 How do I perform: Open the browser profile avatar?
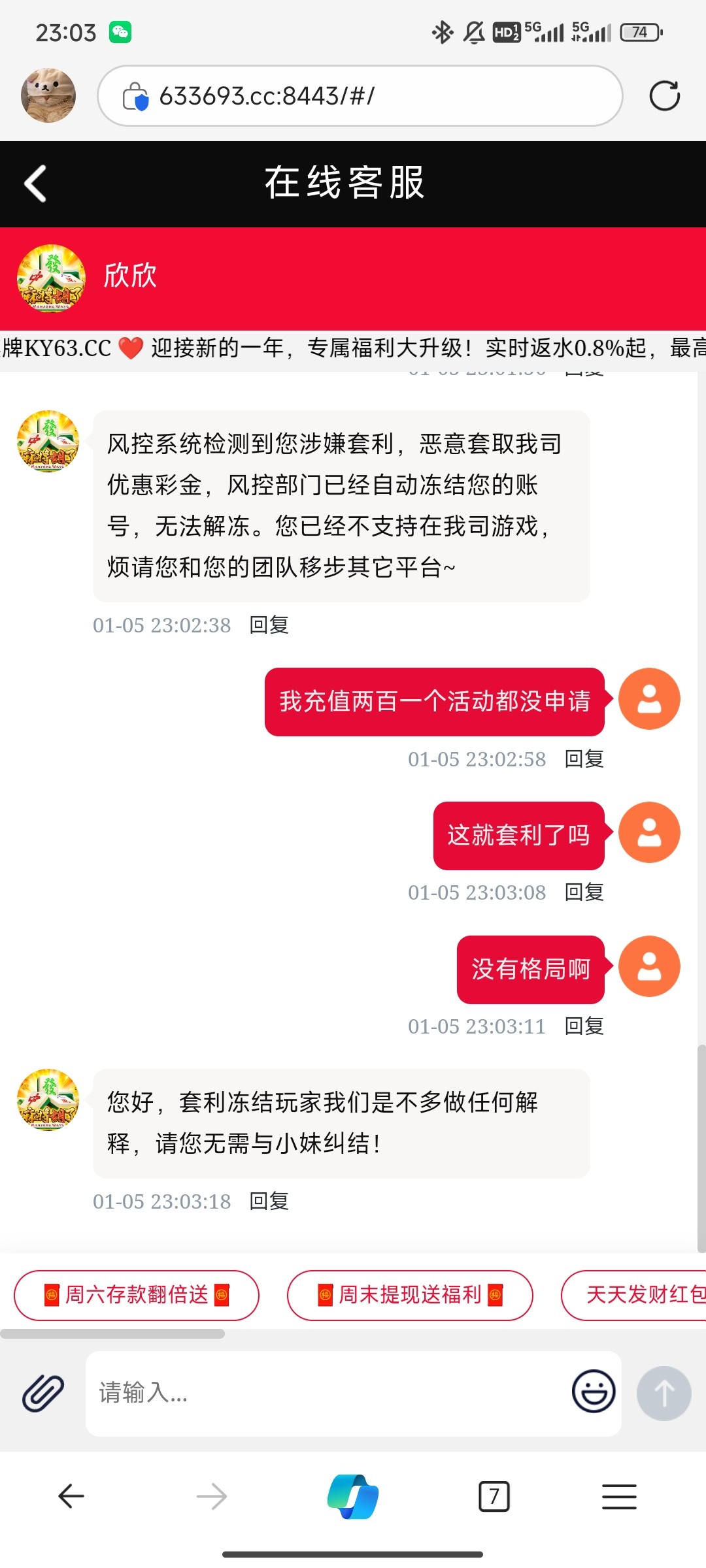coord(48,96)
